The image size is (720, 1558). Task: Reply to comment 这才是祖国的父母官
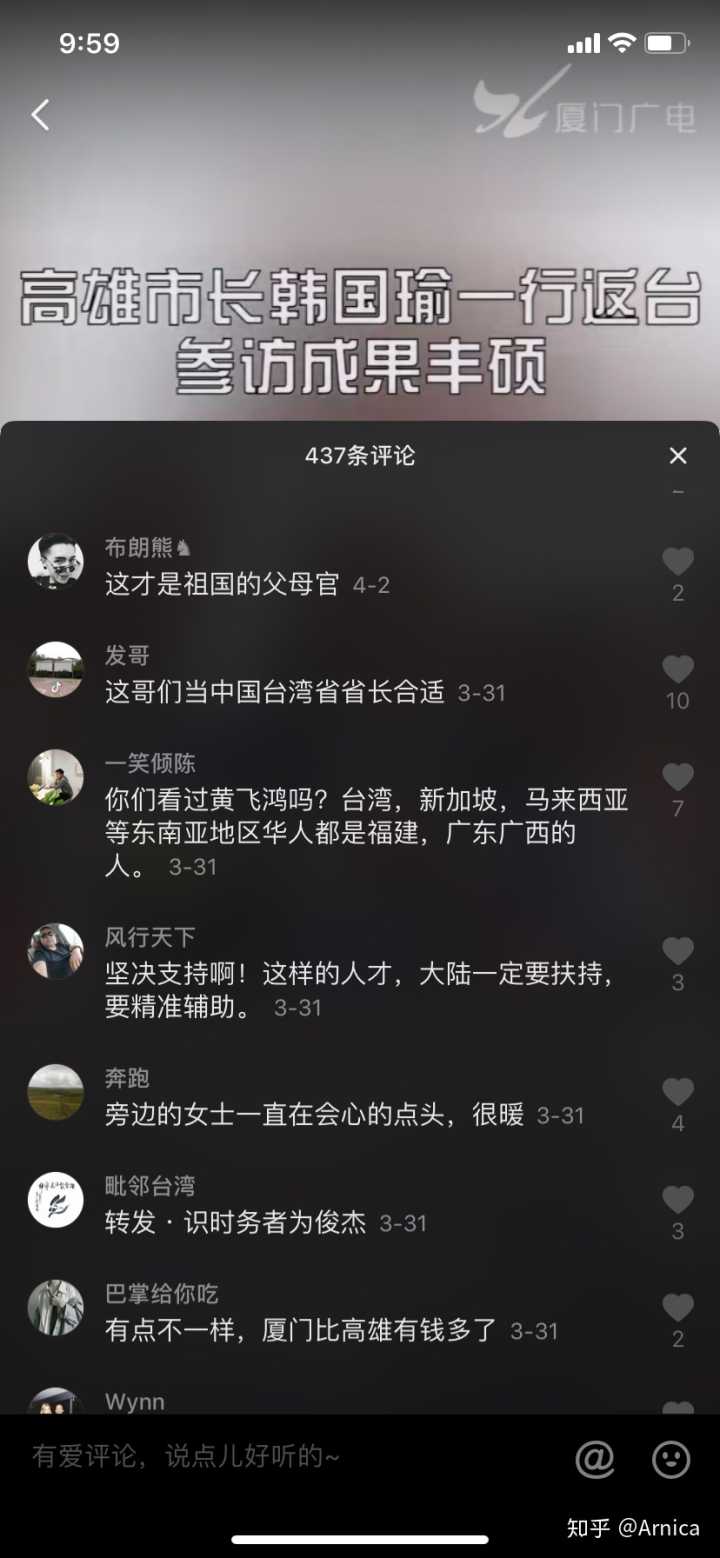click(x=222, y=585)
